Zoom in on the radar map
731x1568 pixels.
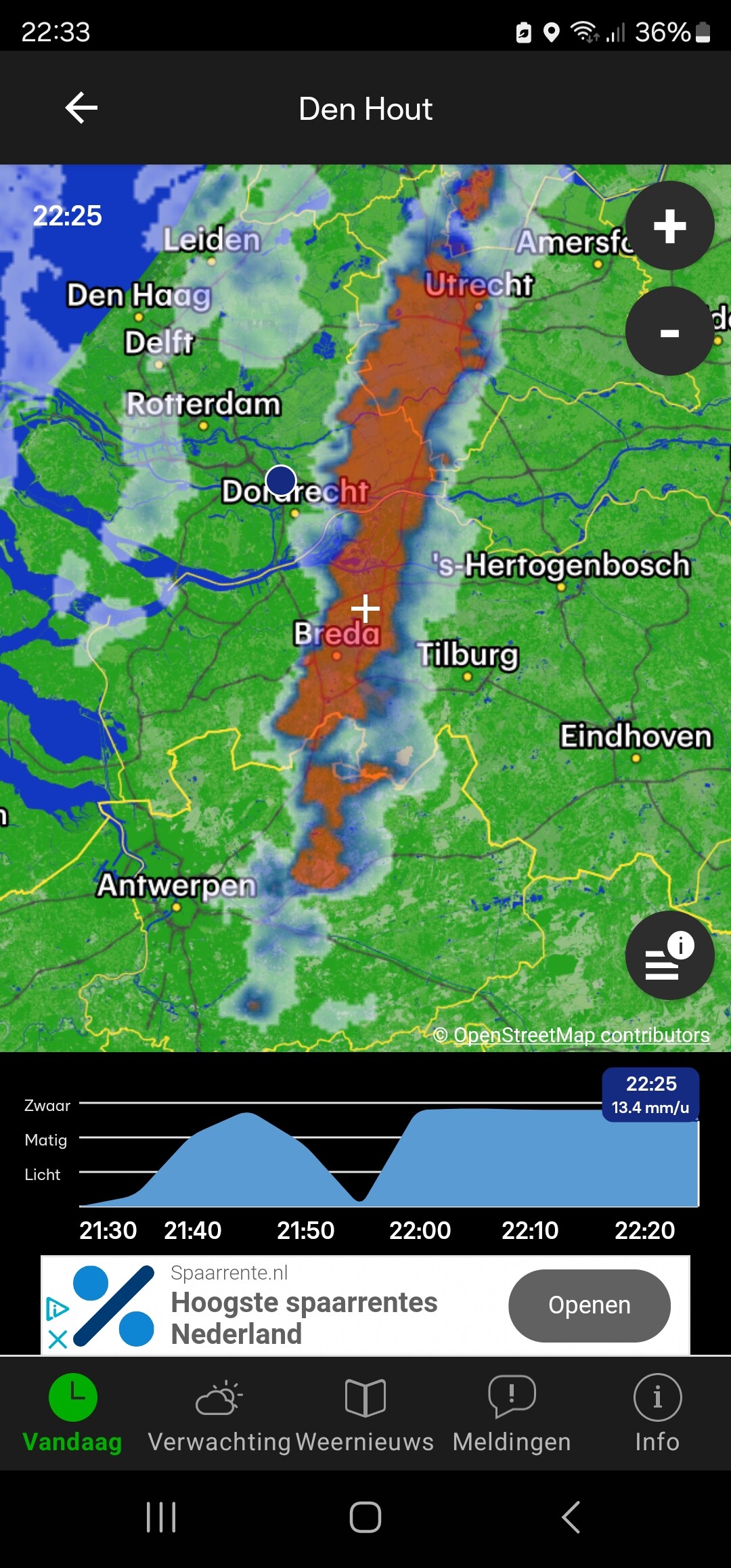tap(669, 225)
